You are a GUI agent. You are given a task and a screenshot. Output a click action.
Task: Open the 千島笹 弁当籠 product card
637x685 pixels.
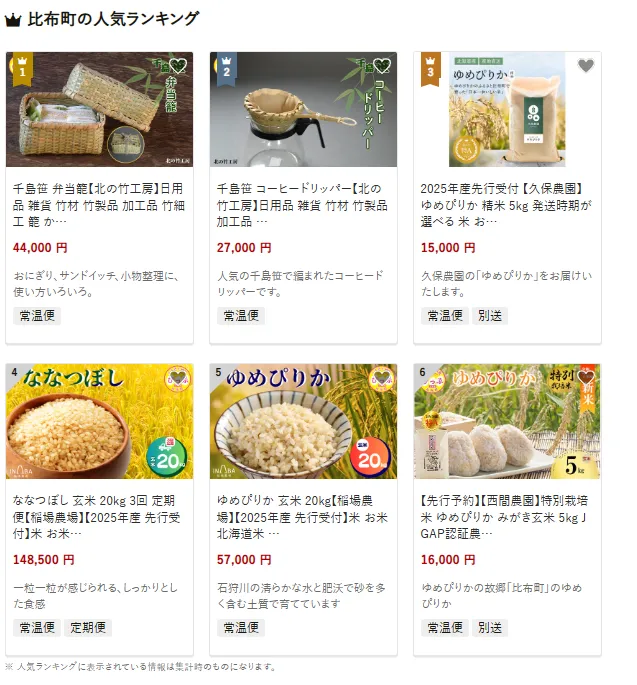(98, 203)
